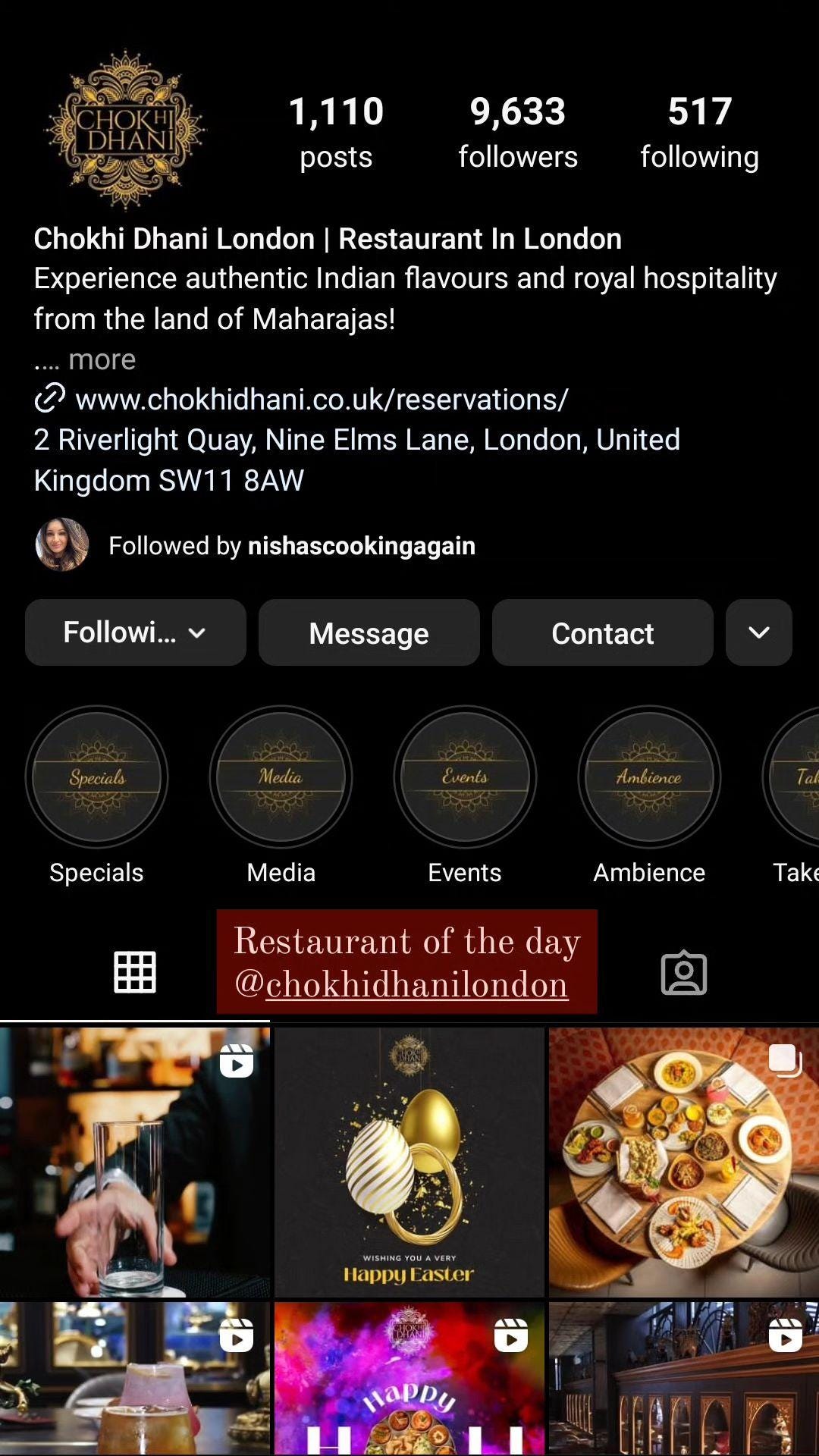Image resolution: width=819 pixels, height=1456 pixels.
Task: View the Media story highlight
Action: coord(281,776)
